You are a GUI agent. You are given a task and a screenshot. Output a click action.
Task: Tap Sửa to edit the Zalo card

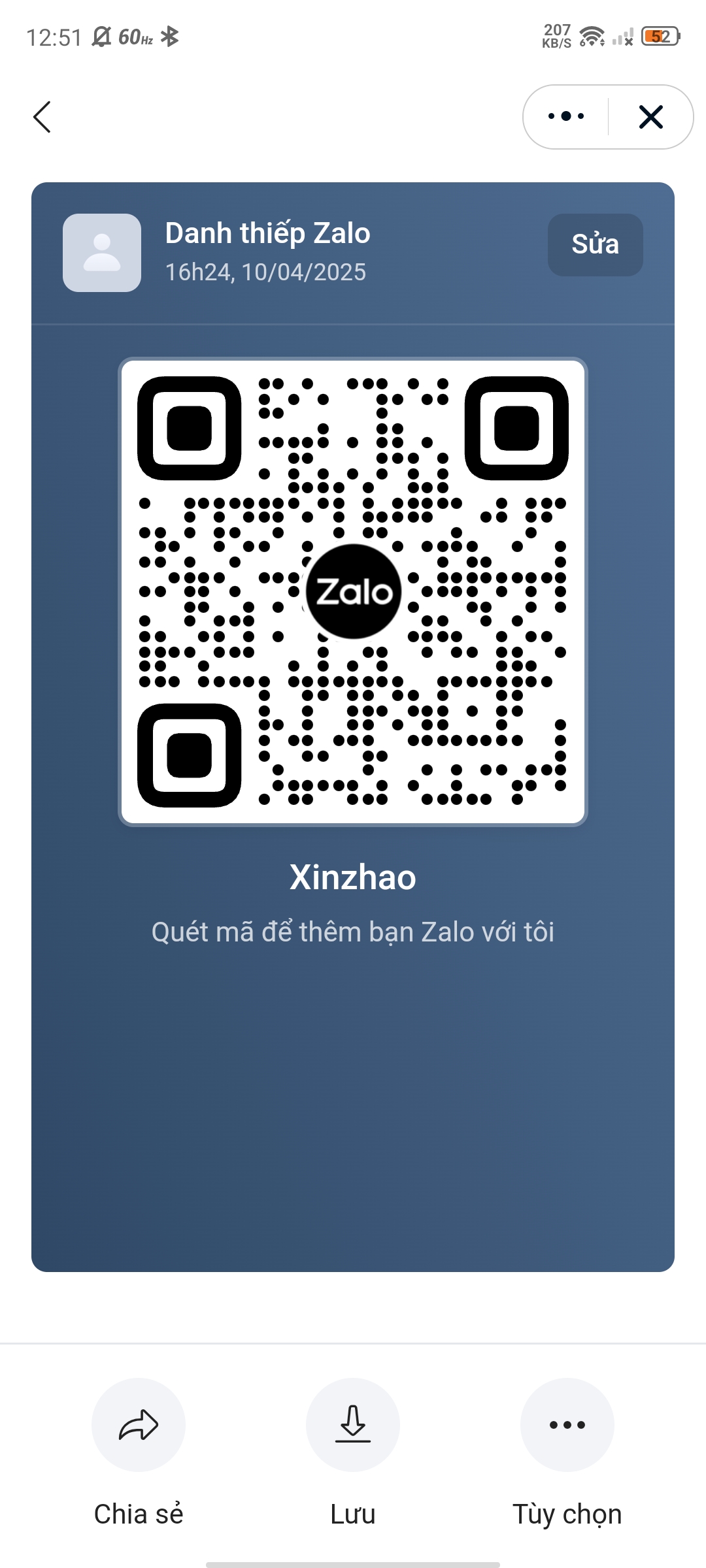595,244
